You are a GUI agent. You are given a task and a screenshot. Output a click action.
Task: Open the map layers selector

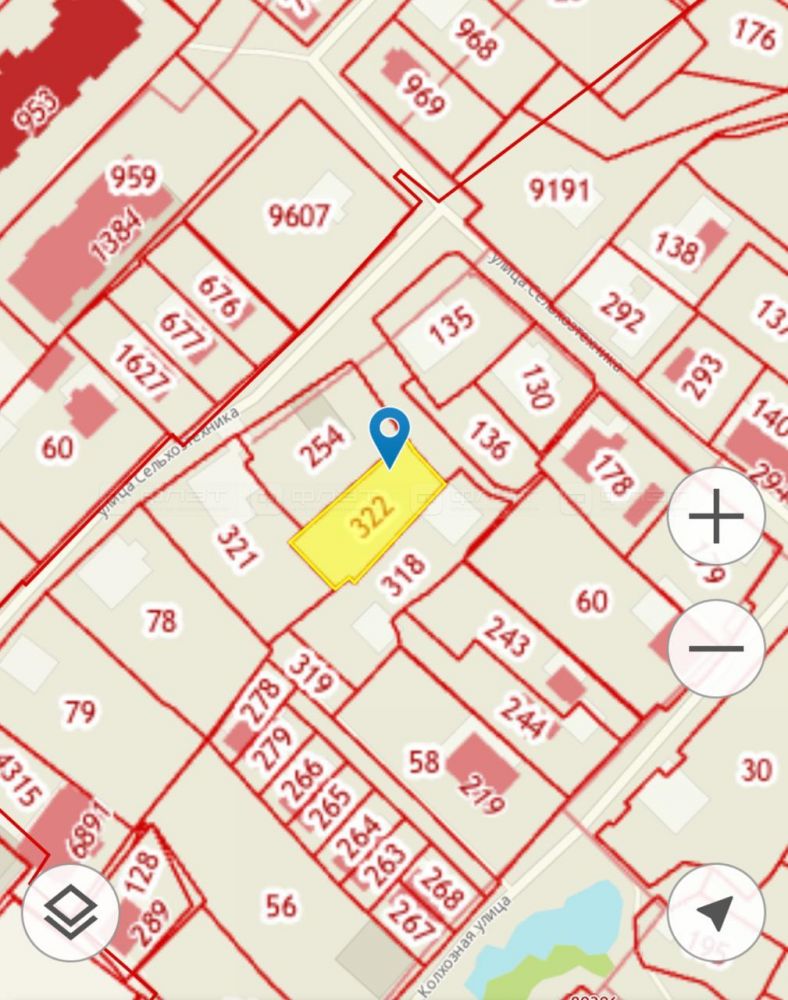click(71, 910)
